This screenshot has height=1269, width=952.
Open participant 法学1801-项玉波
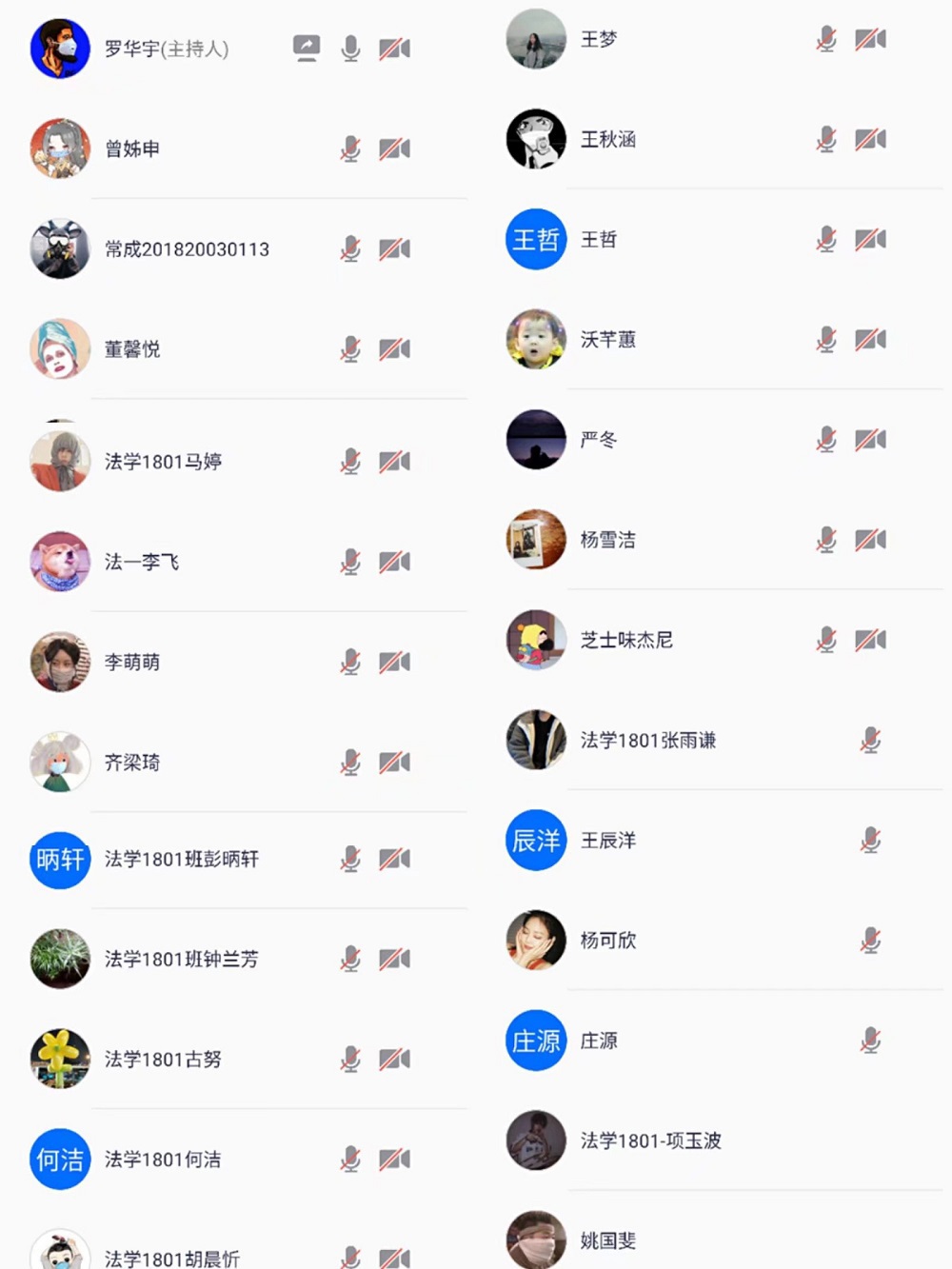coord(650,1140)
